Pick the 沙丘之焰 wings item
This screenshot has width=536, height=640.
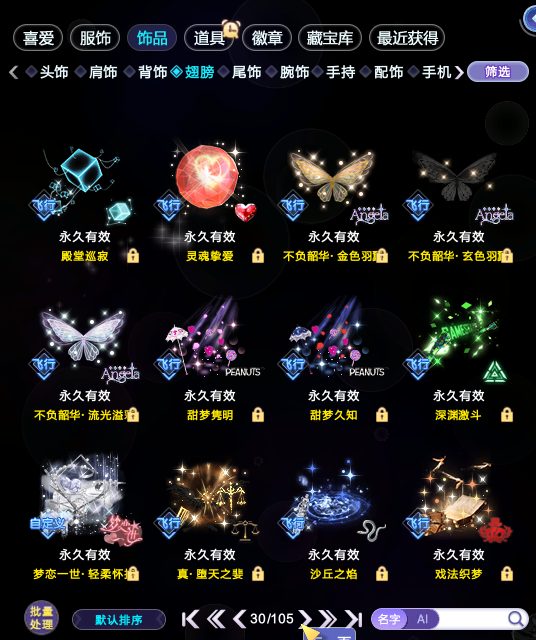(x=334, y=519)
